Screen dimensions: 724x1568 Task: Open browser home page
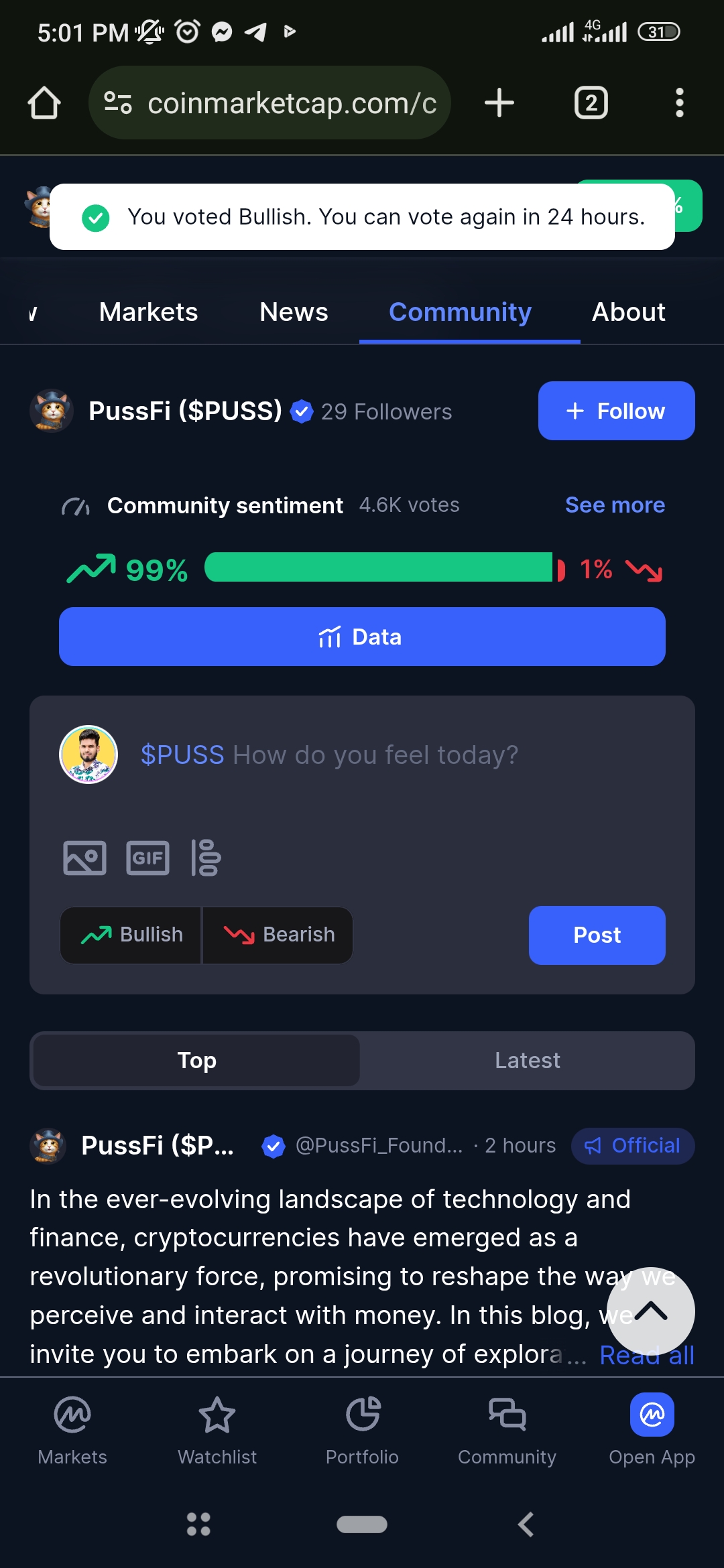[x=44, y=103]
